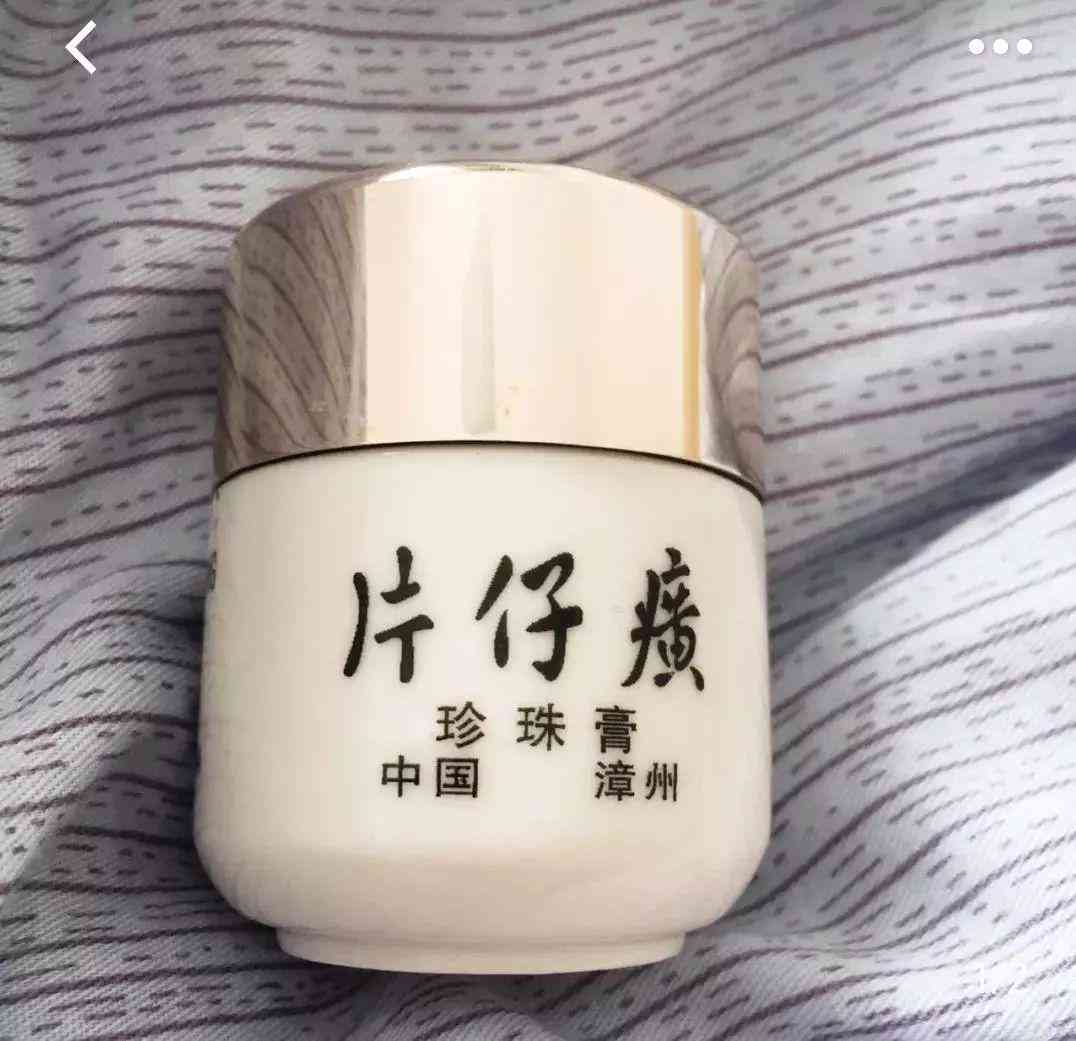
Task: Open the three-dot overflow menu
Action: coord(1000,46)
